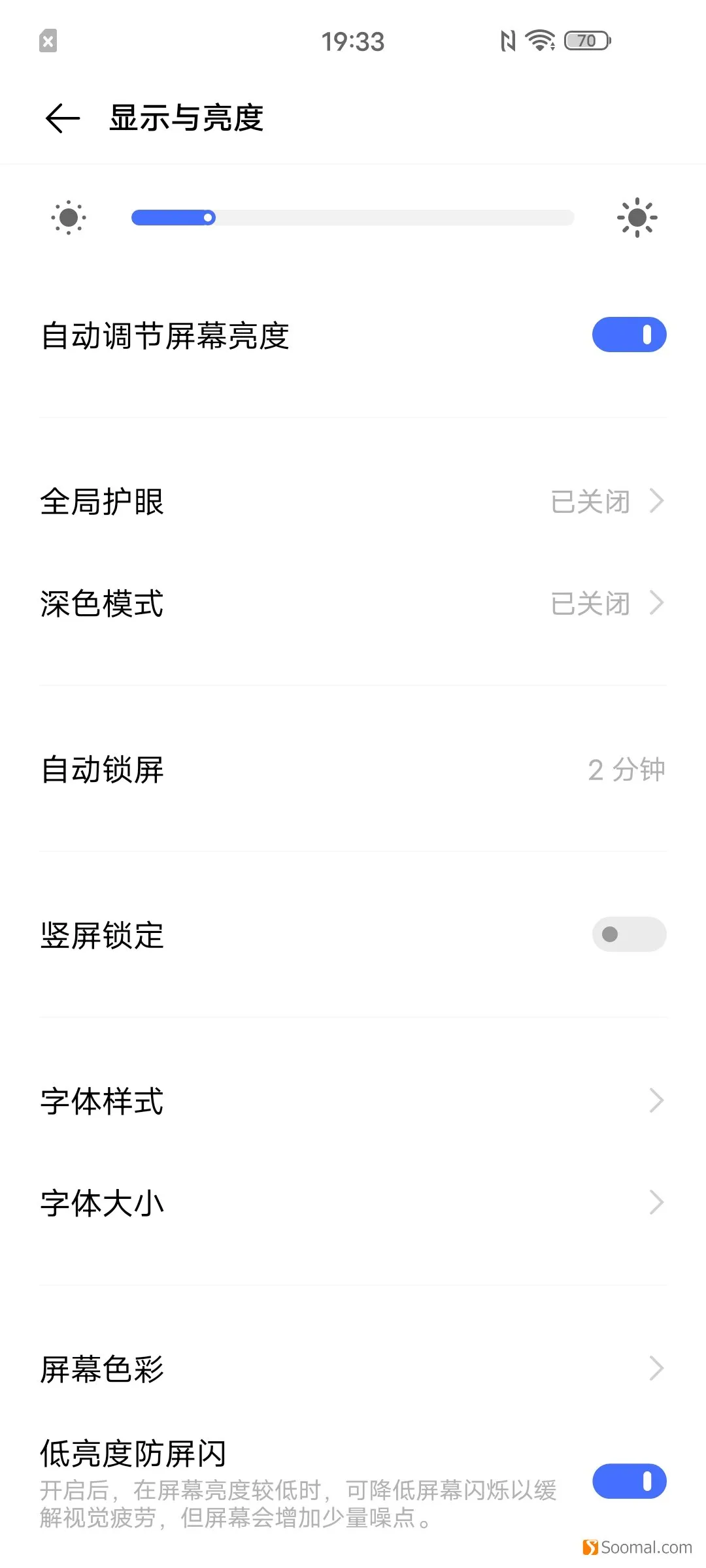Open 自动锁屏 time setting
Viewport: 706px width, 1568px height.
tap(353, 770)
